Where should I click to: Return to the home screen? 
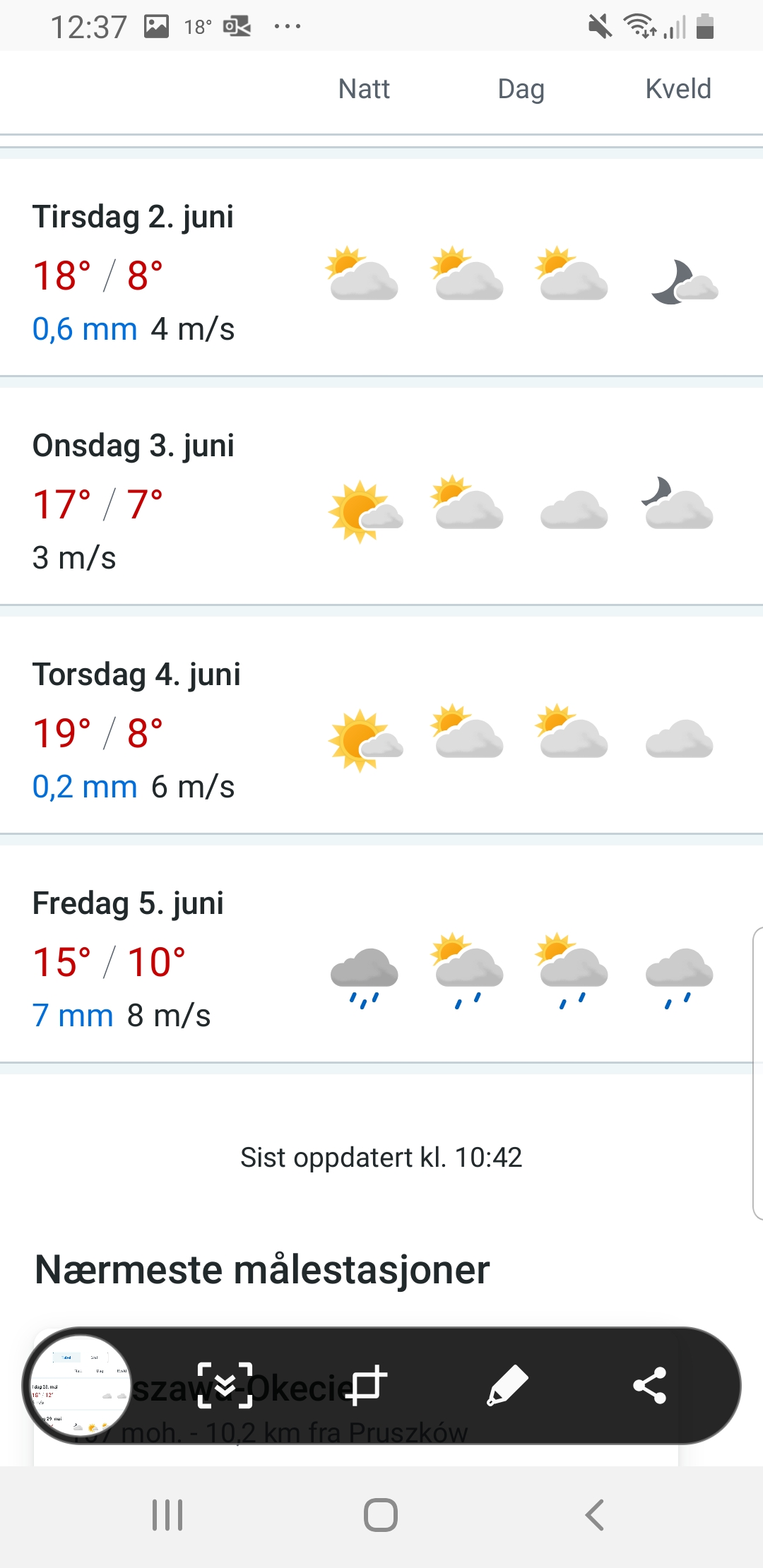(x=381, y=1515)
